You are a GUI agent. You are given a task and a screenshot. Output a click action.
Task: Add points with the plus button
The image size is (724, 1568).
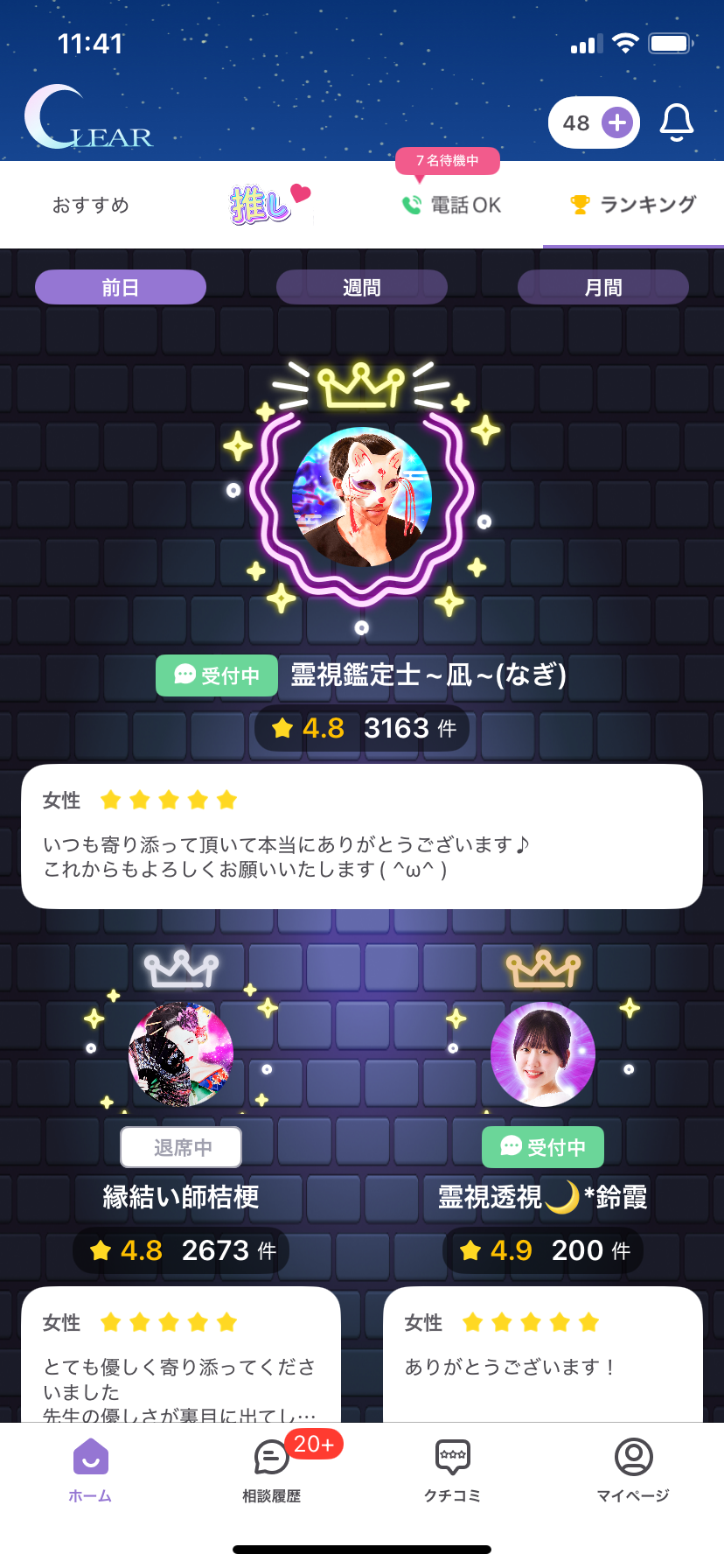pos(617,122)
